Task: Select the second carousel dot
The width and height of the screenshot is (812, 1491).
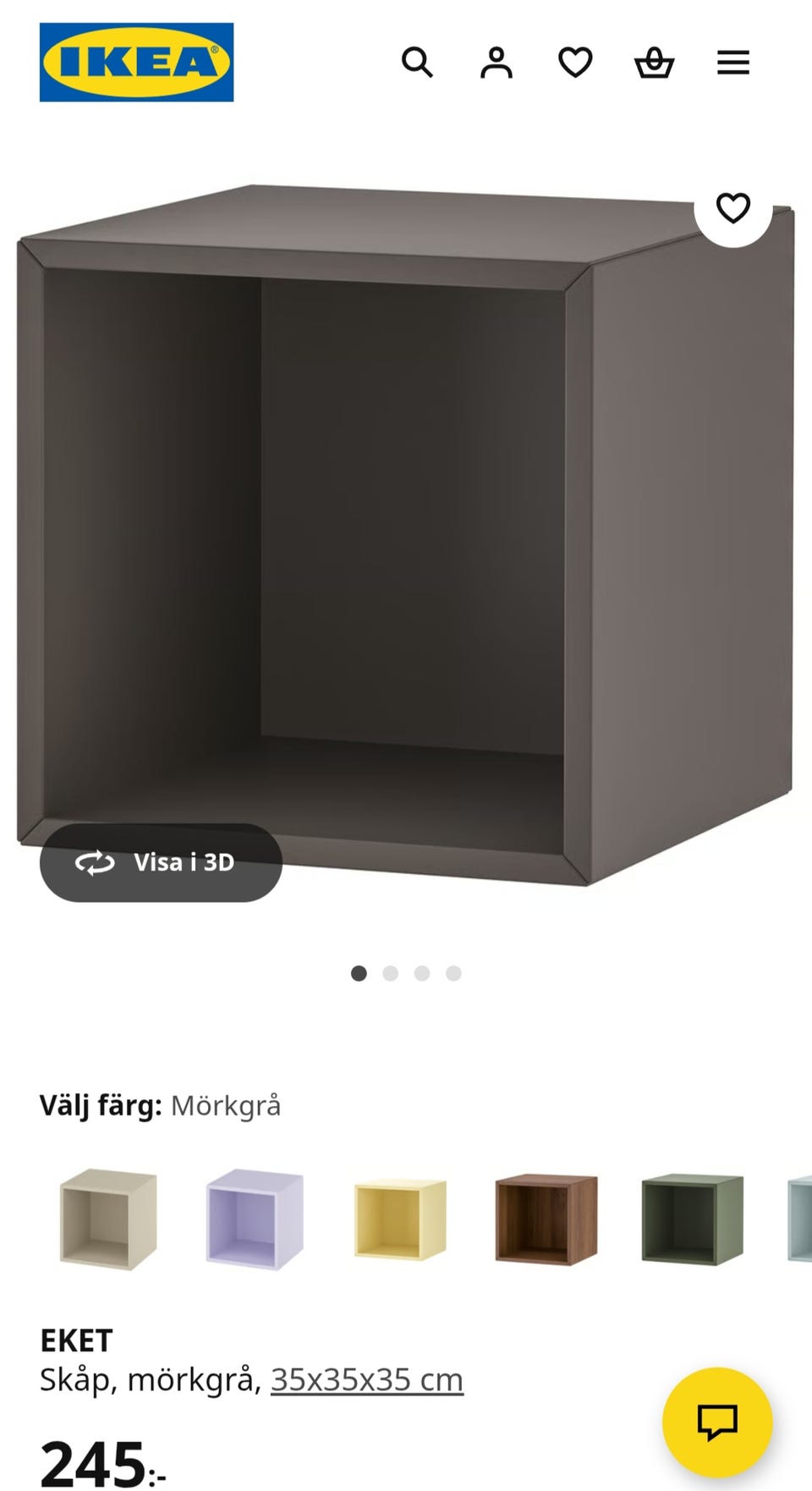Action: tap(392, 972)
